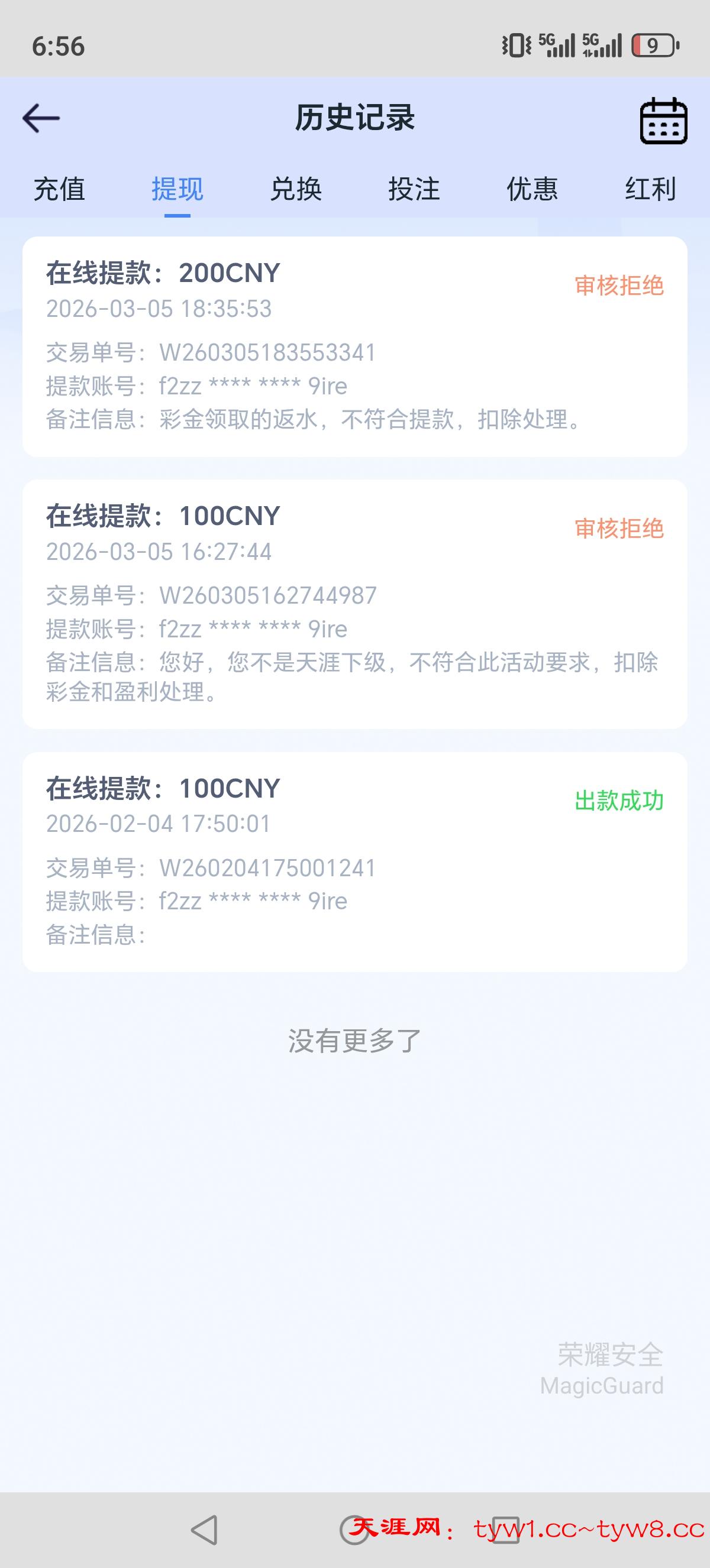Open the 投注 tab
This screenshot has width=710, height=1568.
tap(414, 189)
